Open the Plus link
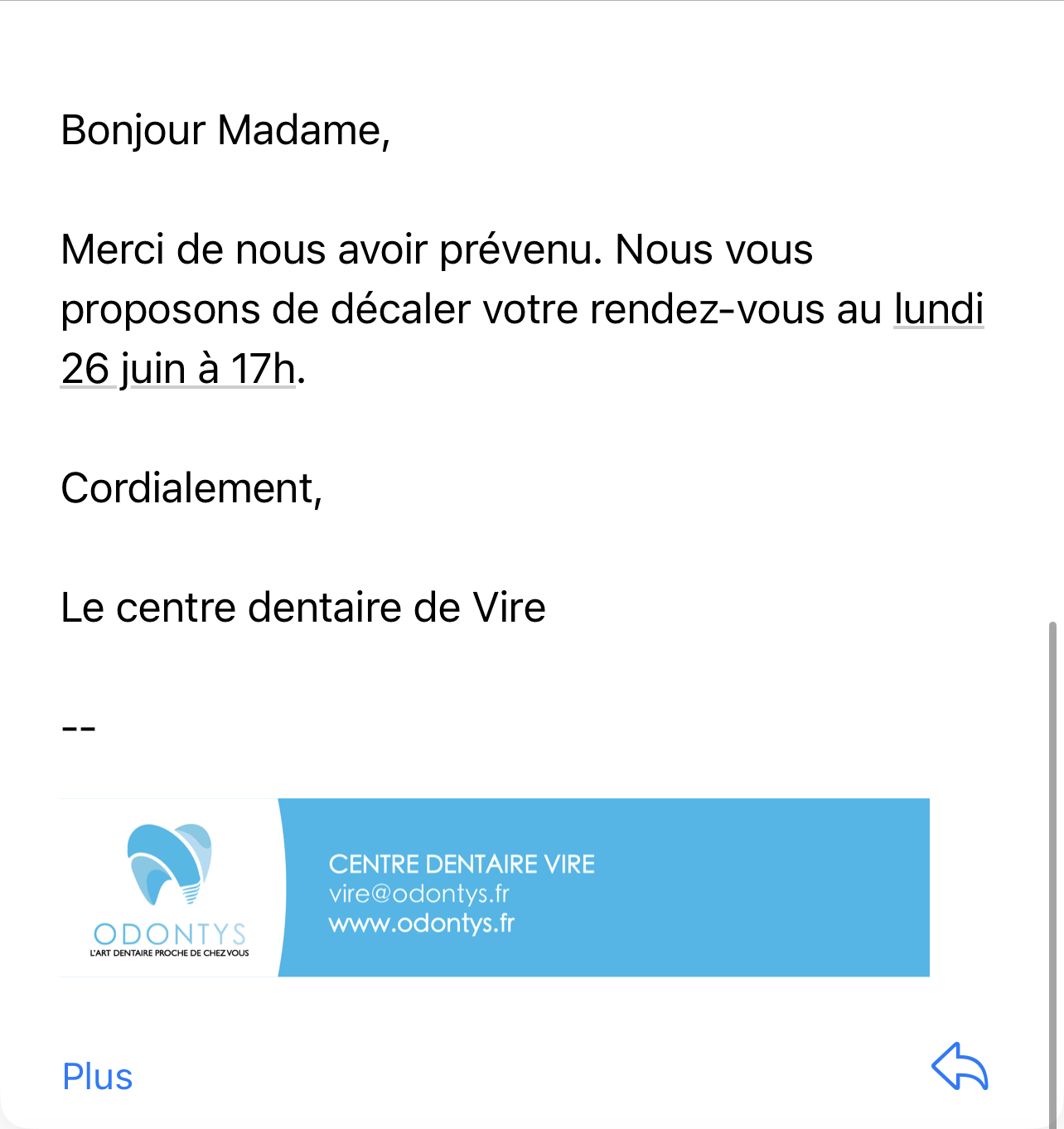 98,1077
